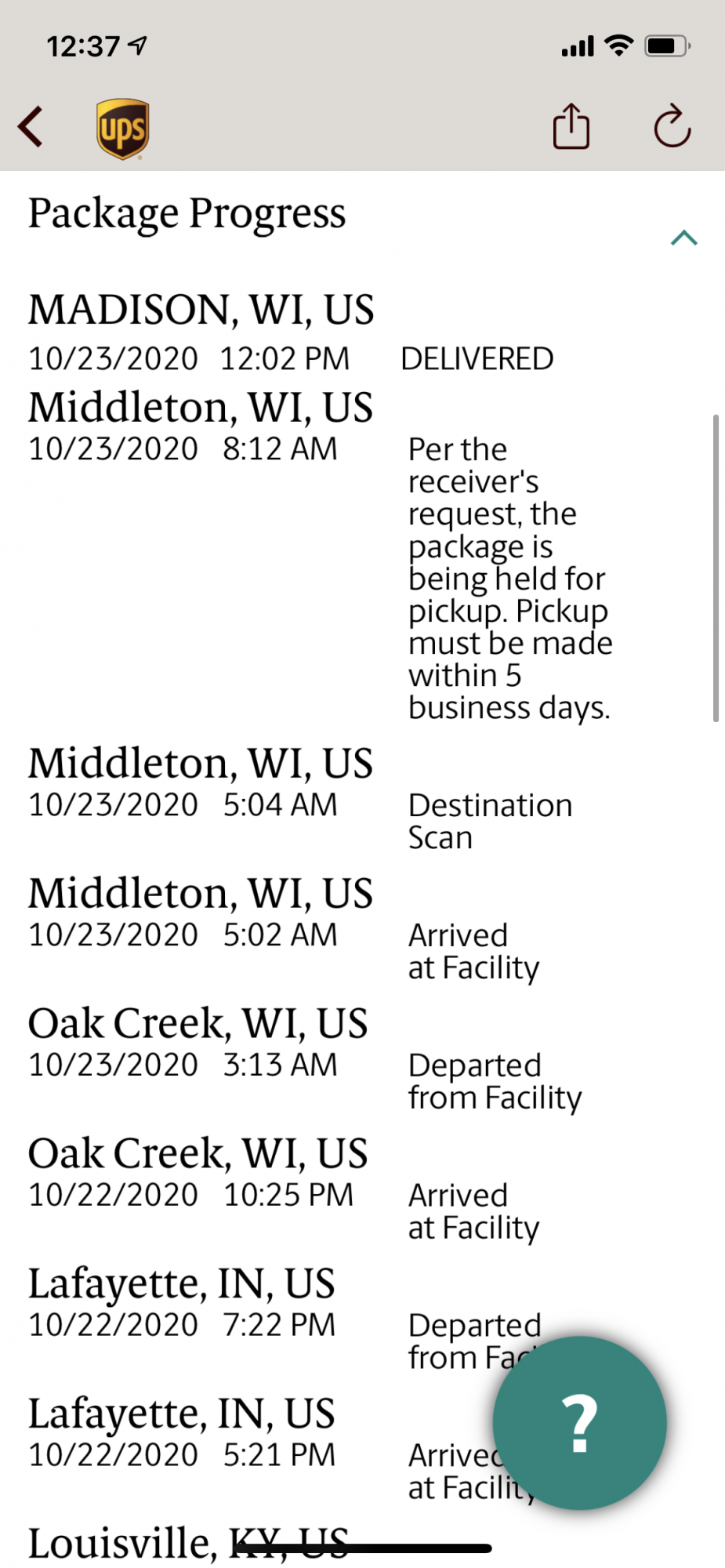
Task: Go back to the previous screen
Action: (31, 127)
